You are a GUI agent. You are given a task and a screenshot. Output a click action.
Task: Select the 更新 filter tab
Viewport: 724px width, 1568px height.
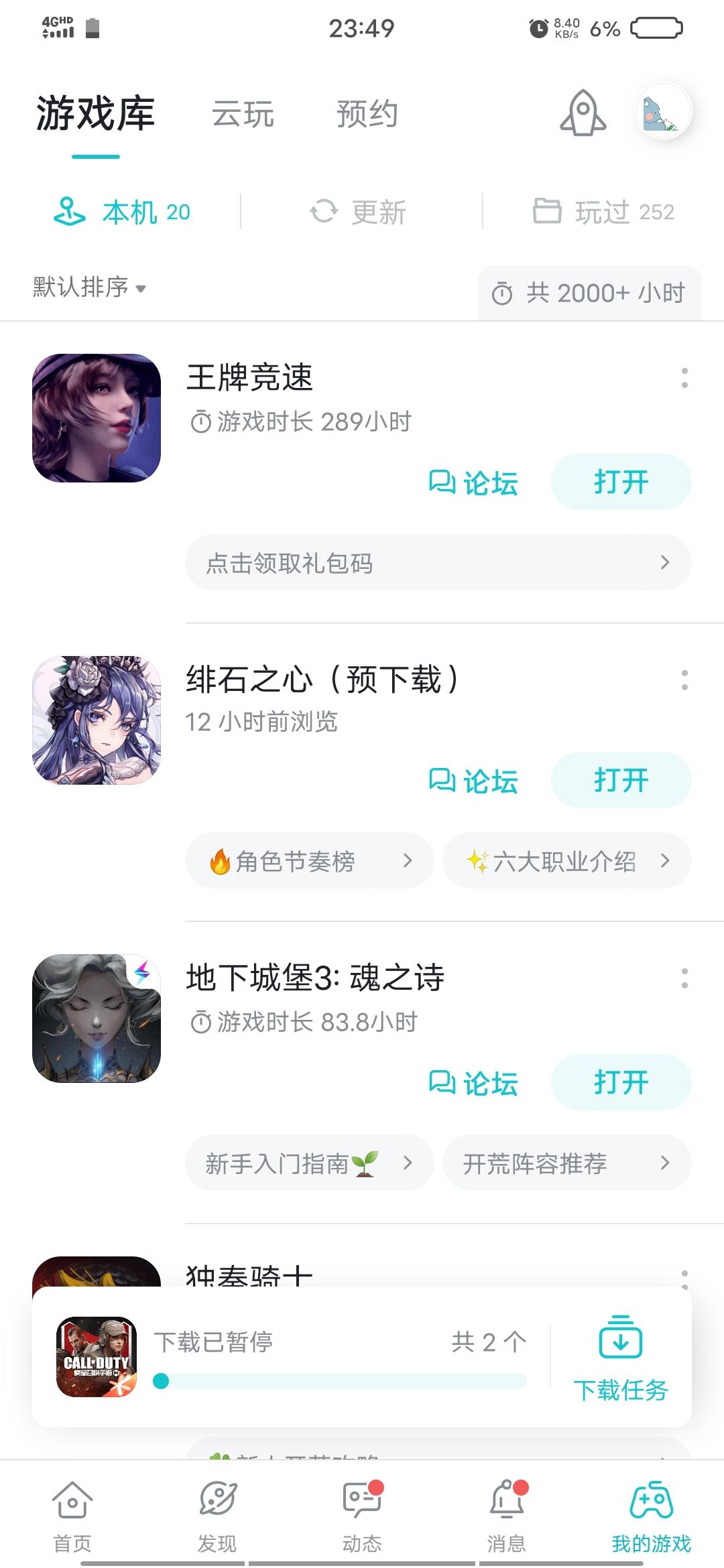coord(359,212)
